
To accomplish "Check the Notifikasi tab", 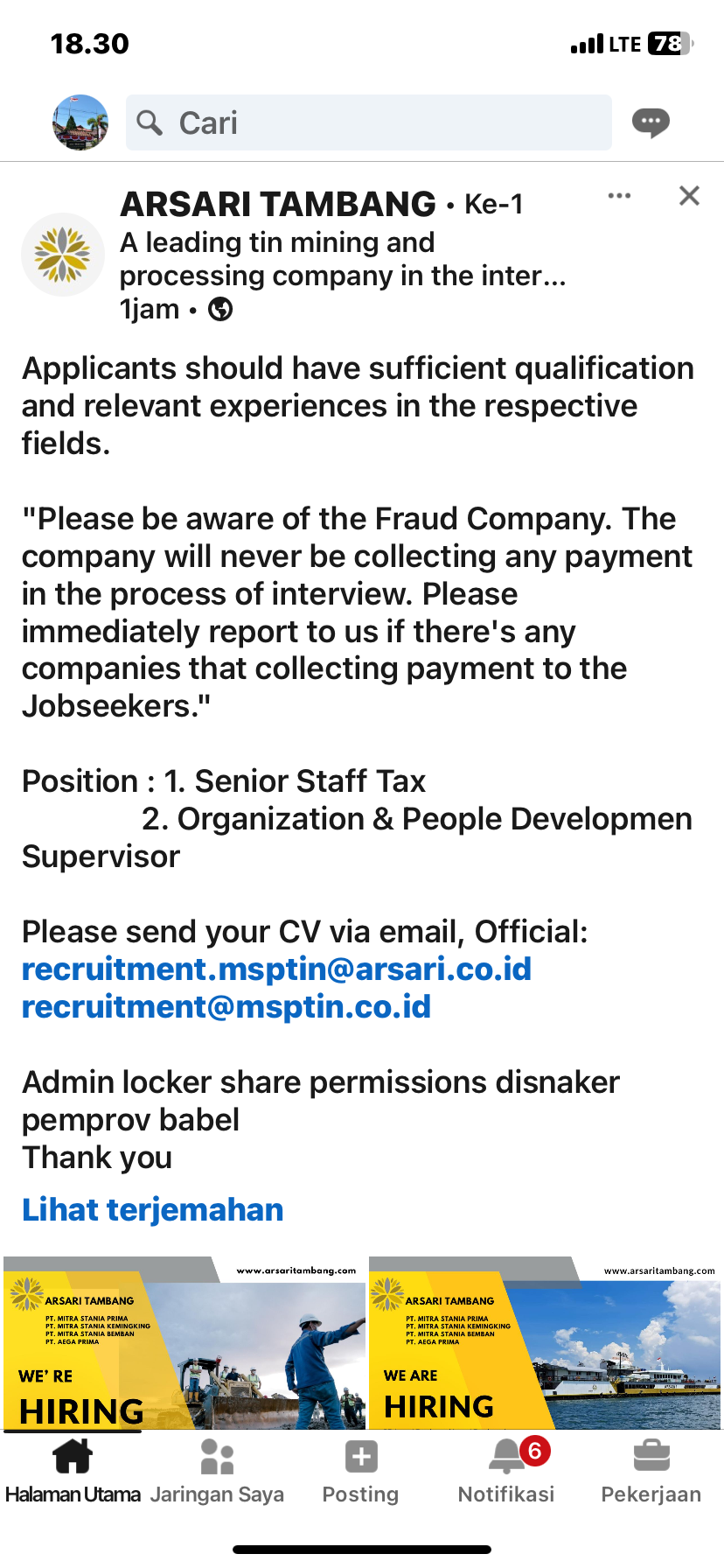I will coord(506,1472).
